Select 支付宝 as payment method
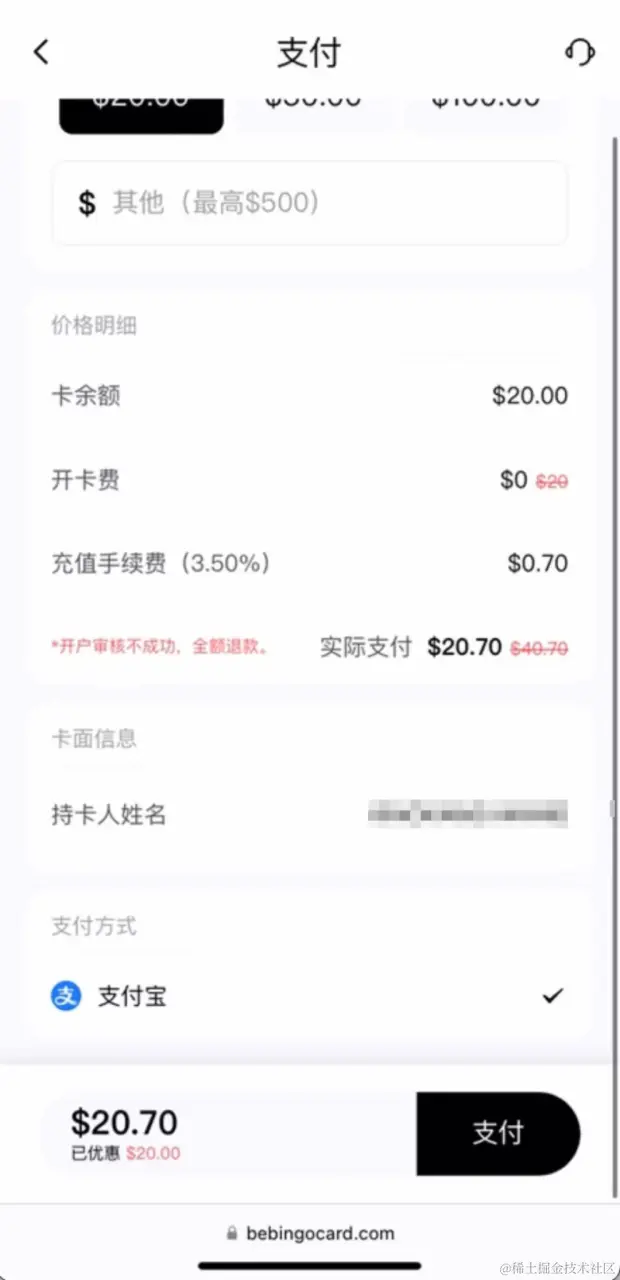This screenshot has height=1280, width=620. click(x=309, y=996)
